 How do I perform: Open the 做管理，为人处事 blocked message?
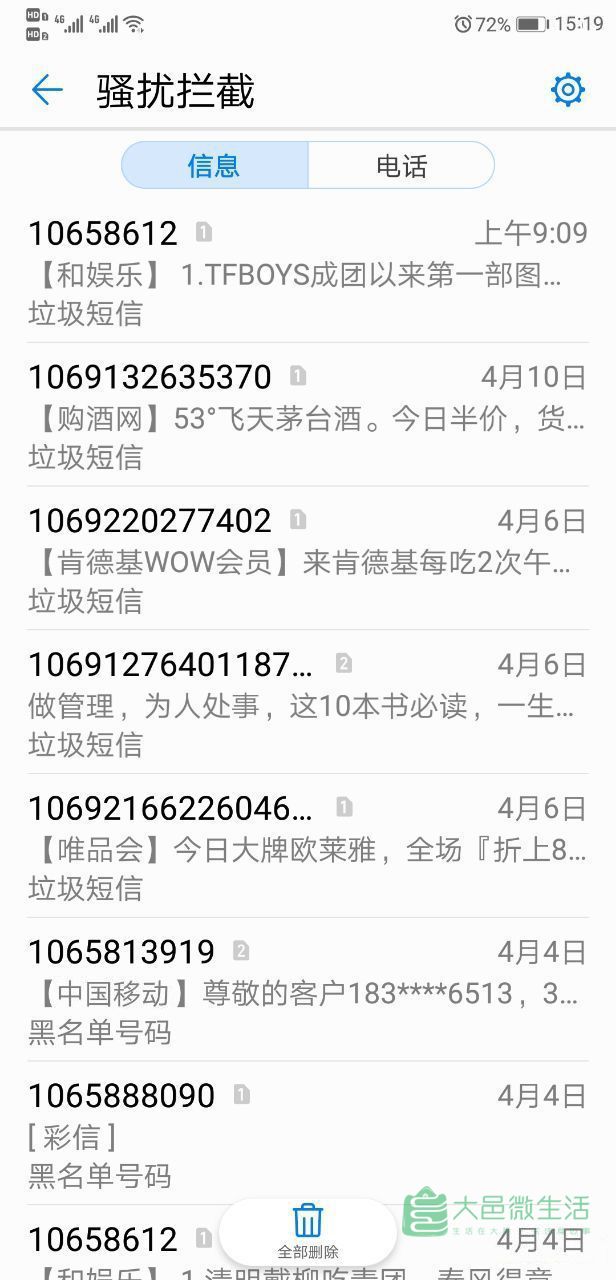pyautogui.click(x=308, y=703)
